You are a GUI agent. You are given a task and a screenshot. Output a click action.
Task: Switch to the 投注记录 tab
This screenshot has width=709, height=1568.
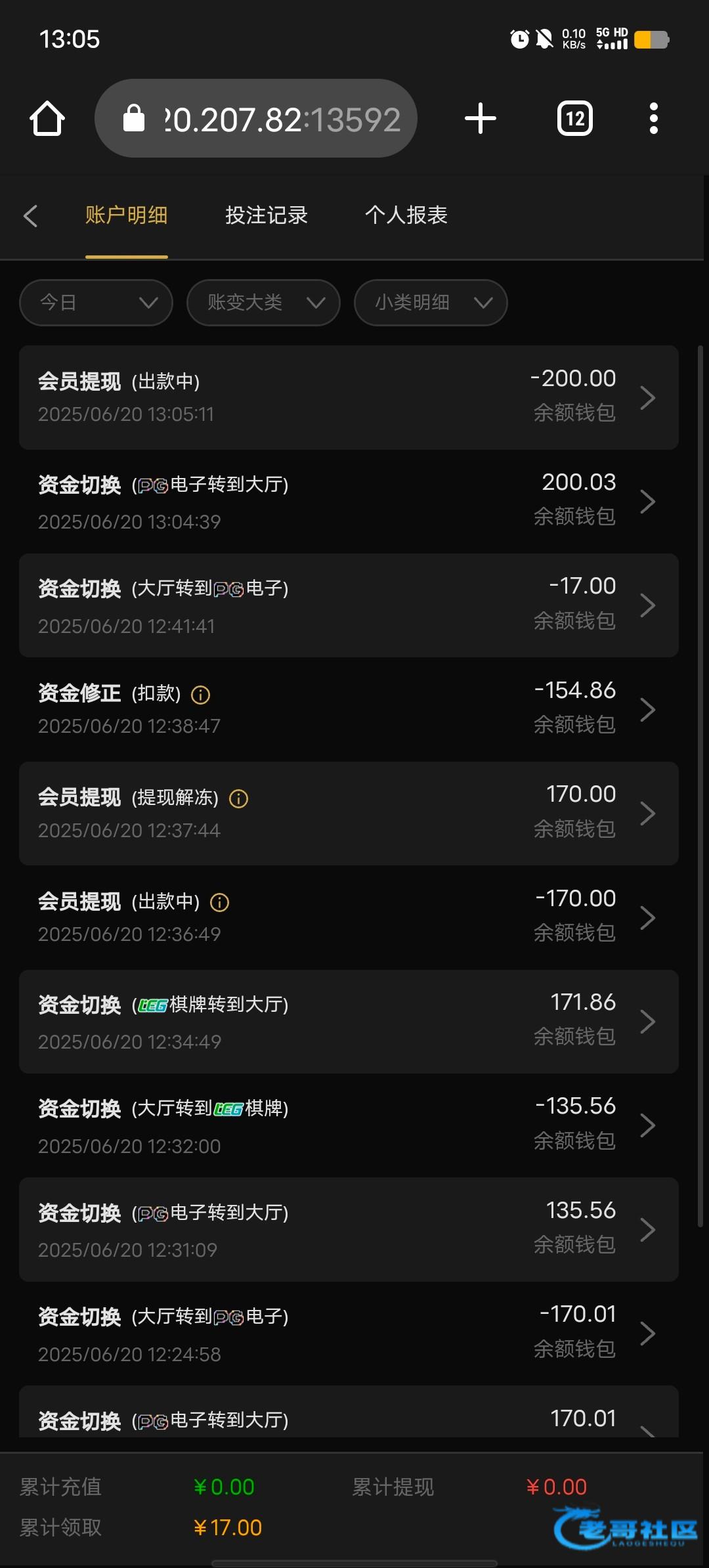point(267,215)
